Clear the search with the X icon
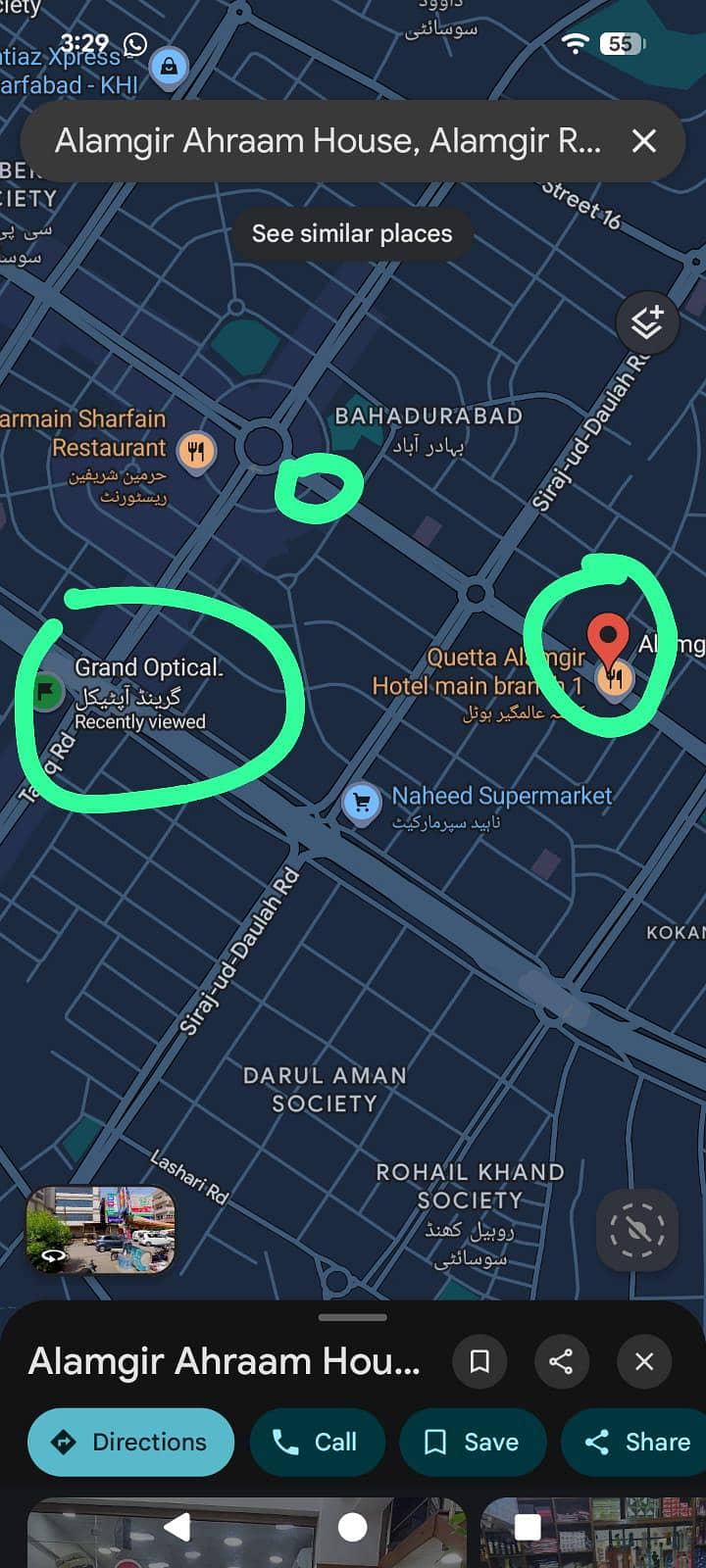The height and width of the screenshot is (1568, 706). (x=644, y=141)
